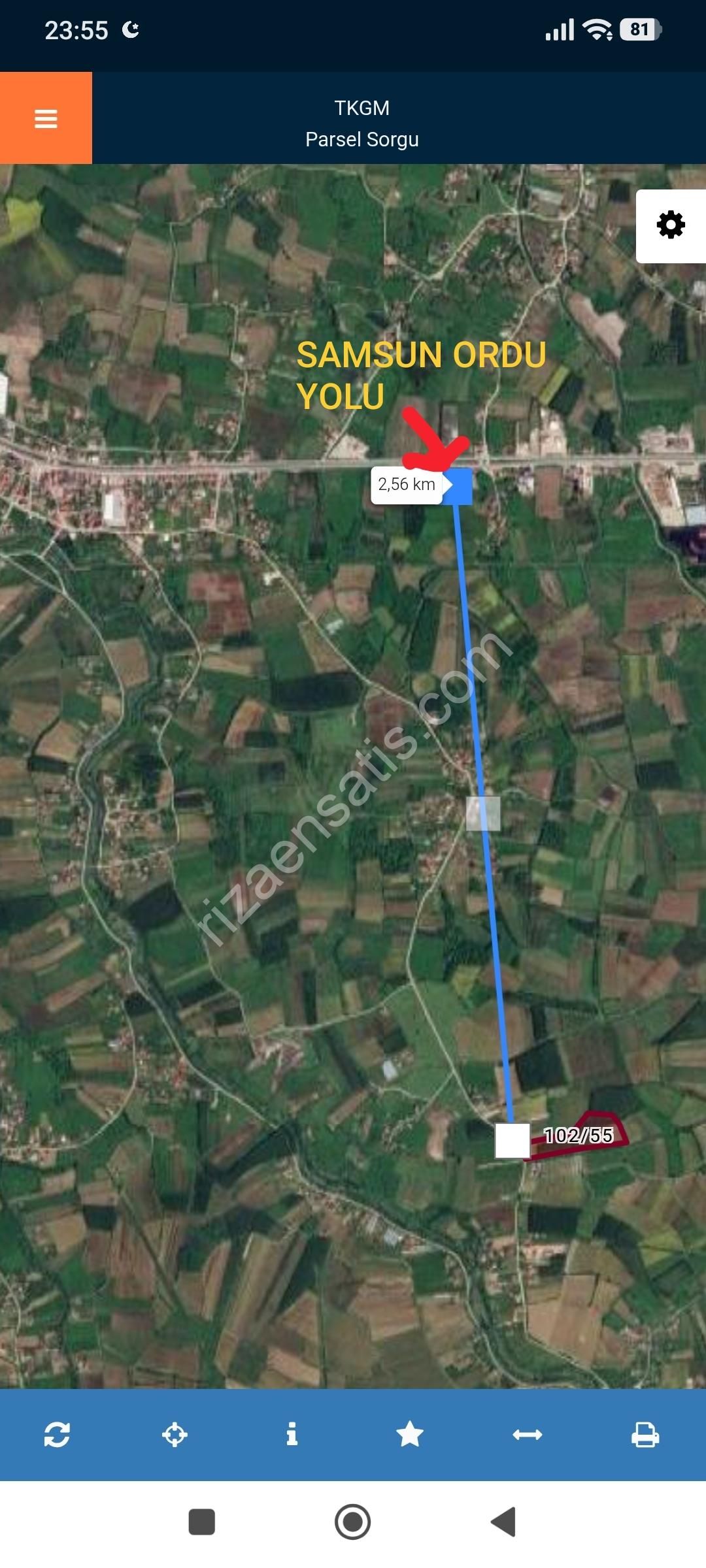Image resolution: width=706 pixels, height=1568 pixels.
Task: Print the map view
Action: coord(645,1435)
